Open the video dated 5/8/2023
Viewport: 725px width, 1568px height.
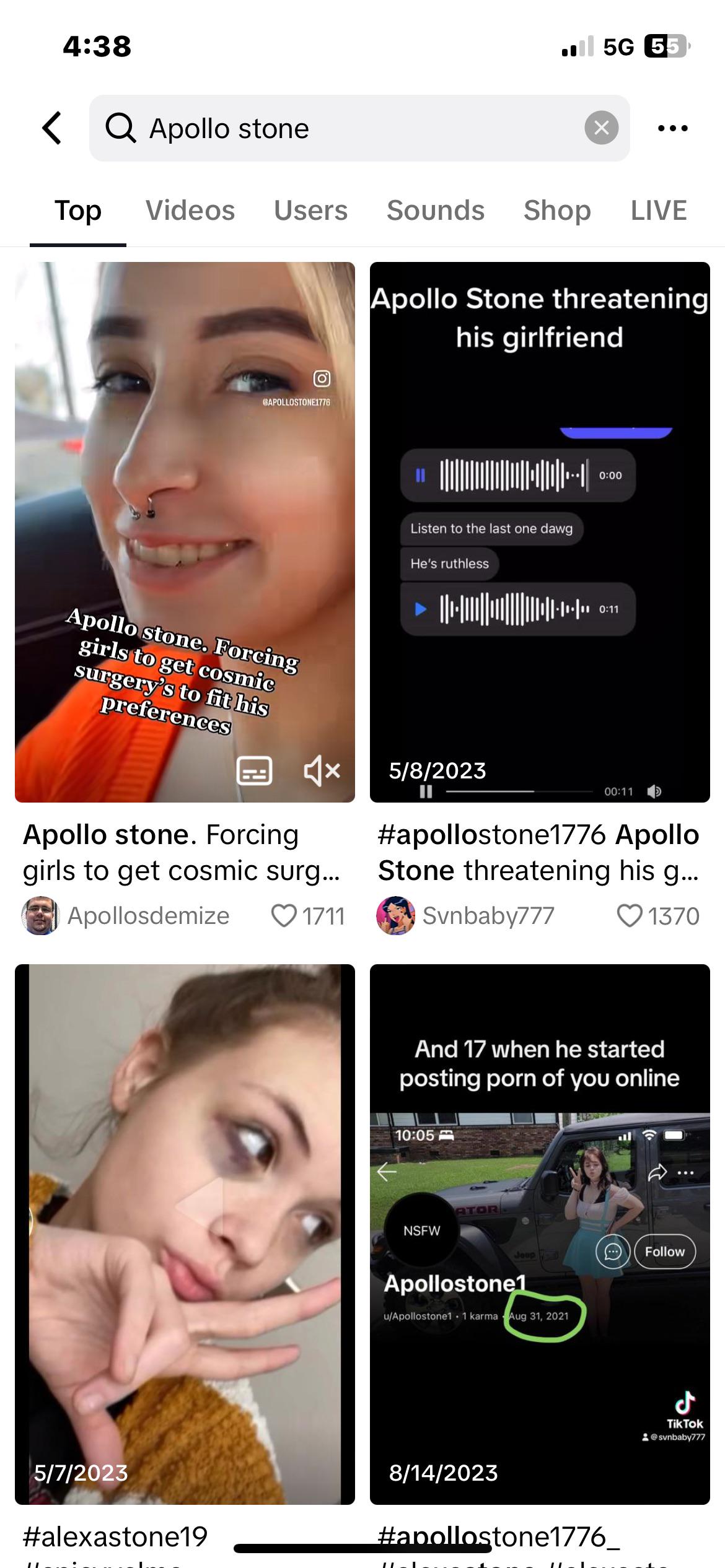click(539, 531)
